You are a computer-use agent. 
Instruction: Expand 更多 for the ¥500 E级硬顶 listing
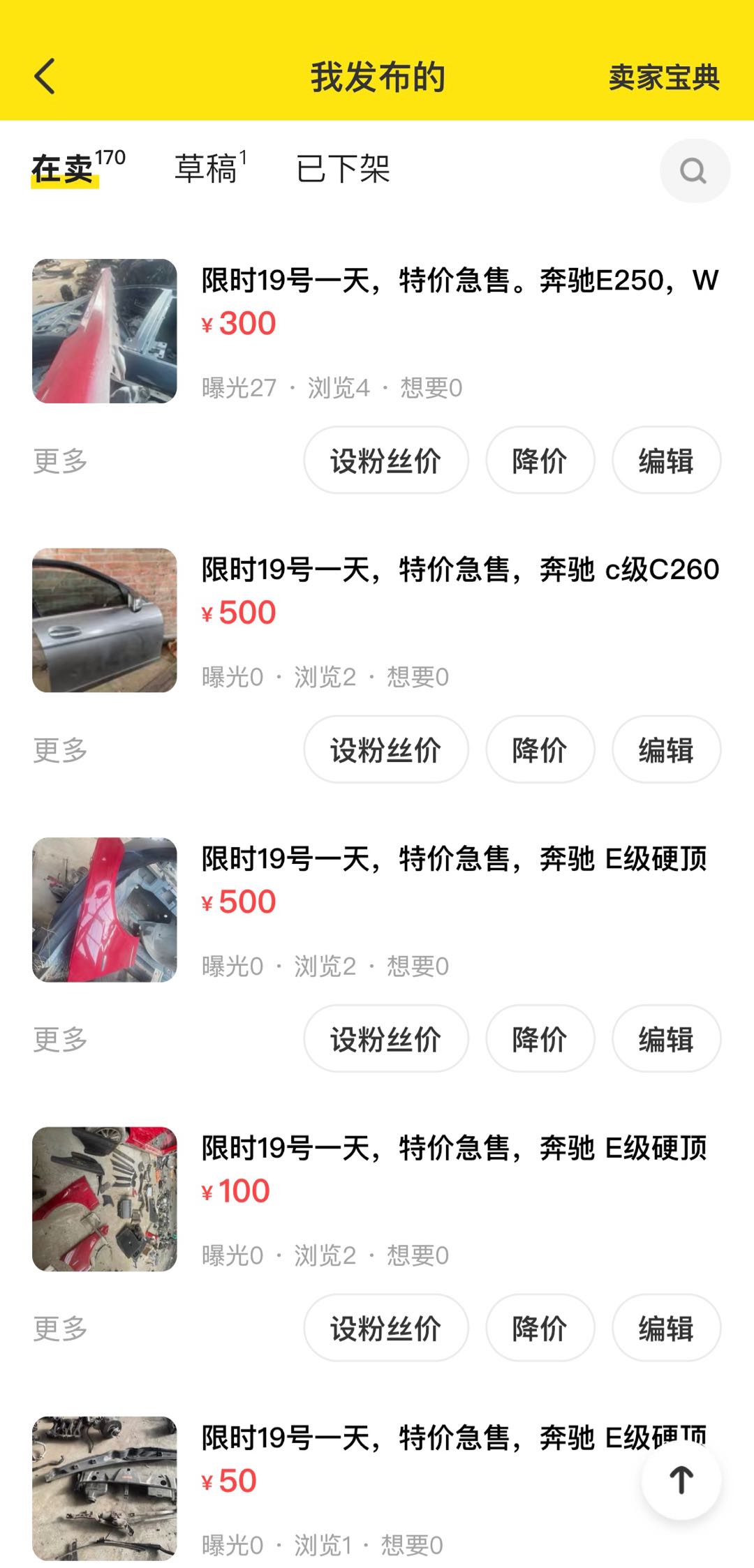pyautogui.click(x=60, y=1039)
